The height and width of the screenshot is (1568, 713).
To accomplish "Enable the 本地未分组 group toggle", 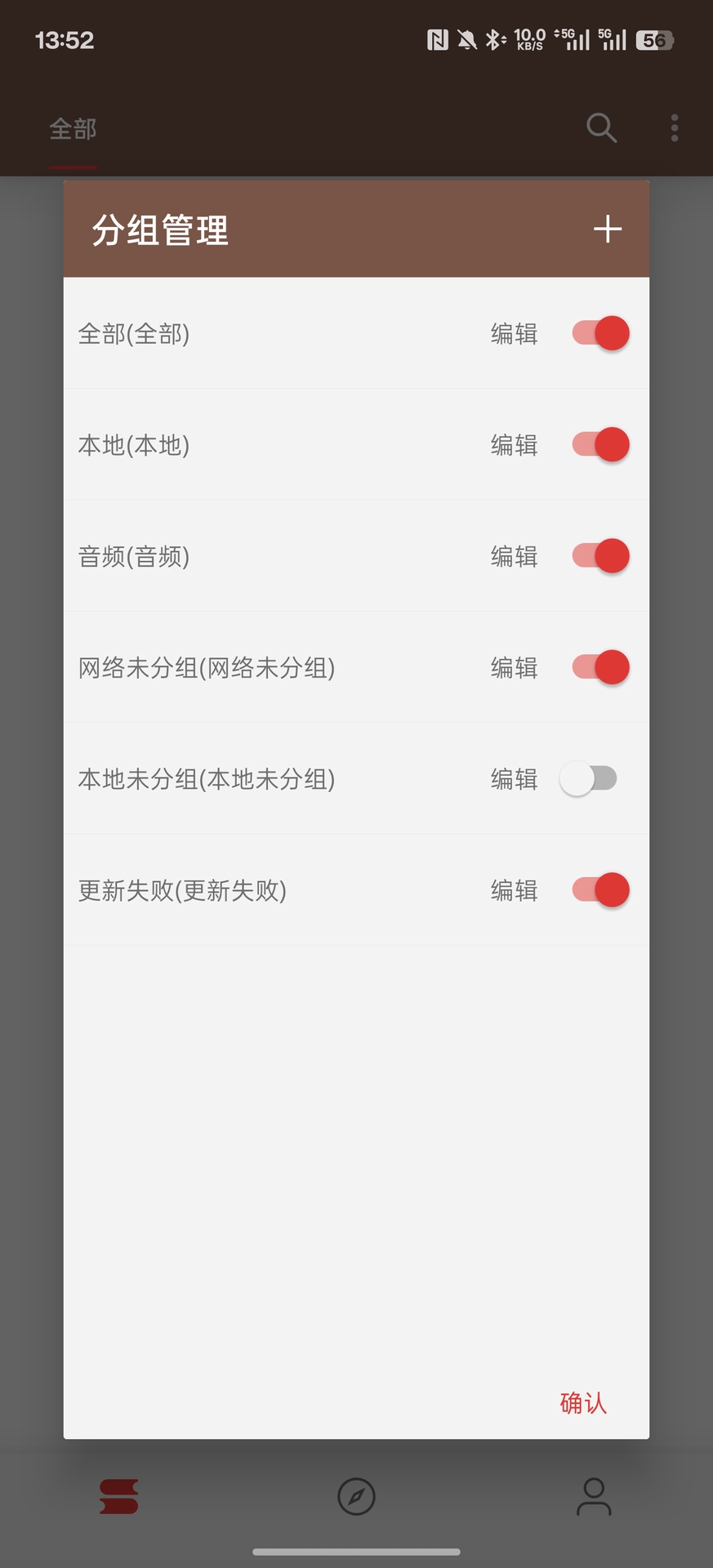I will pyautogui.click(x=590, y=779).
